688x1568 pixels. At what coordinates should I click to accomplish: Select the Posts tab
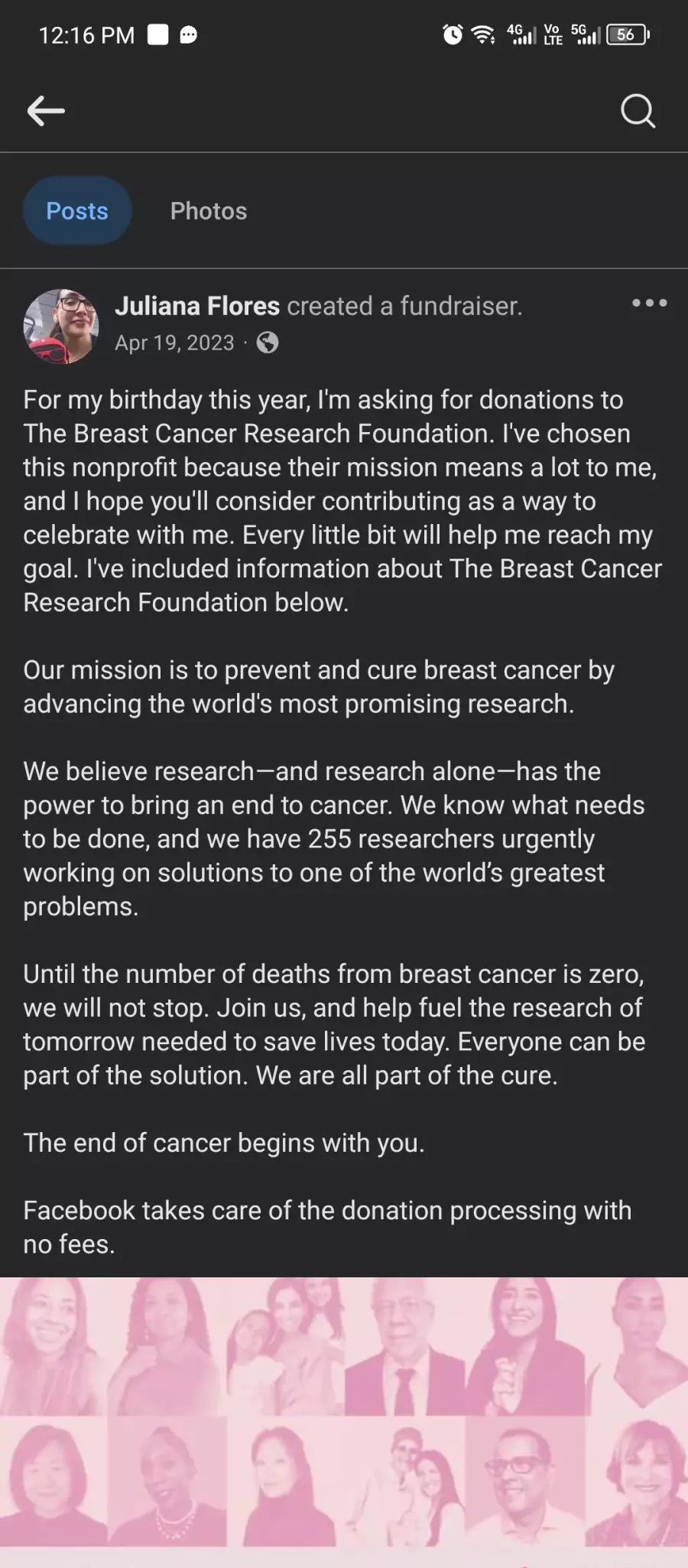tap(77, 211)
